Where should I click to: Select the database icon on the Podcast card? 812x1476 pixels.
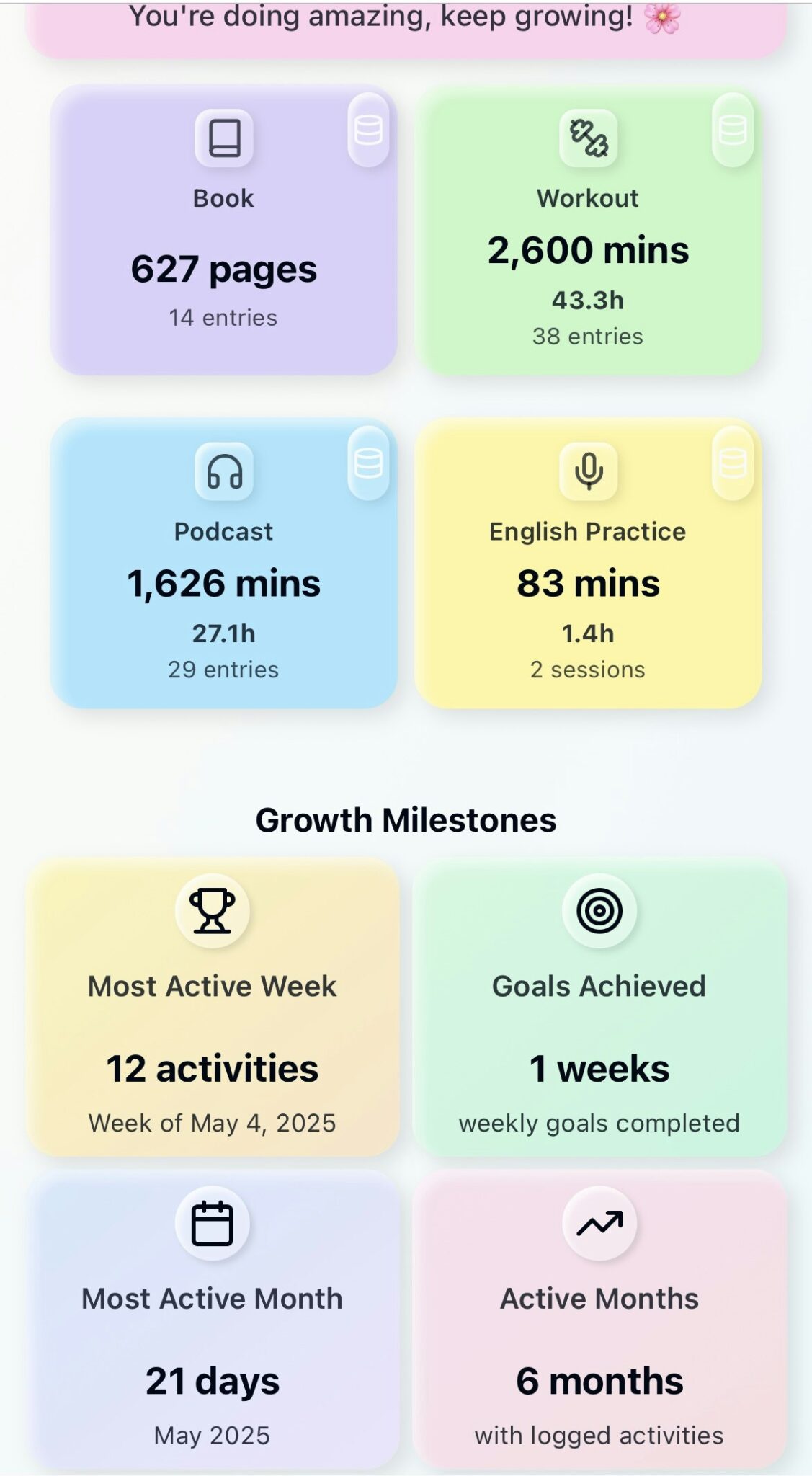pyautogui.click(x=368, y=463)
